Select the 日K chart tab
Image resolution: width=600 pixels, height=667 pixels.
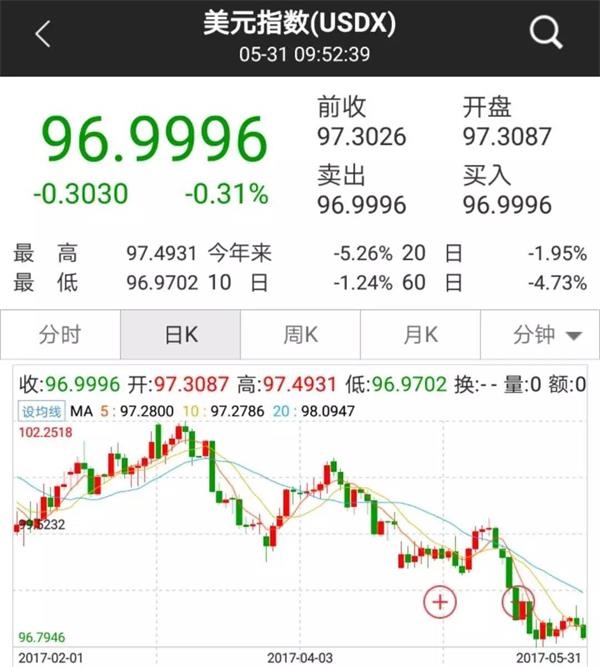point(181,335)
